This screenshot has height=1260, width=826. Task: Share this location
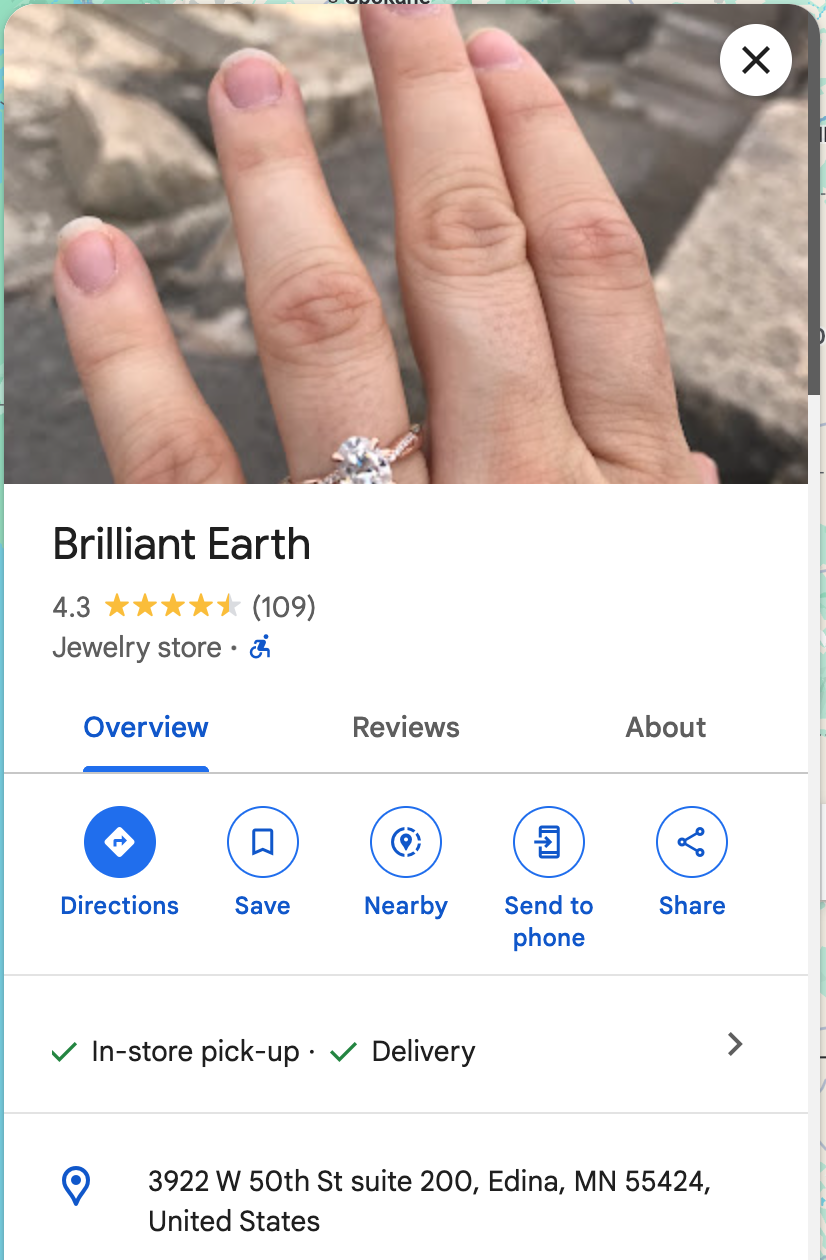pyautogui.click(x=692, y=843)
